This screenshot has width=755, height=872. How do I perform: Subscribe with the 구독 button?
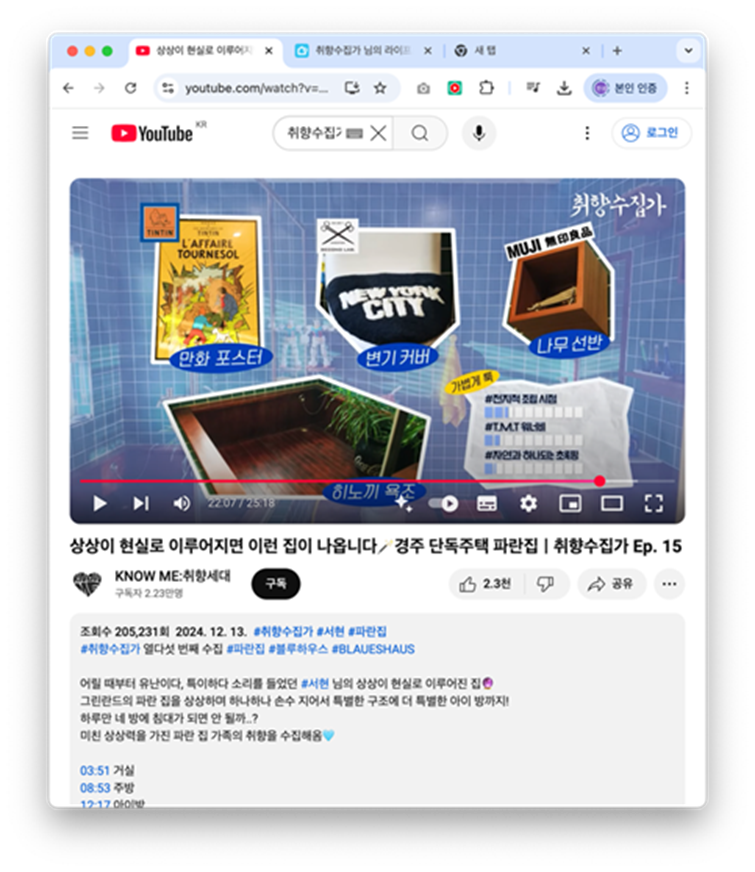coord(275,584)
